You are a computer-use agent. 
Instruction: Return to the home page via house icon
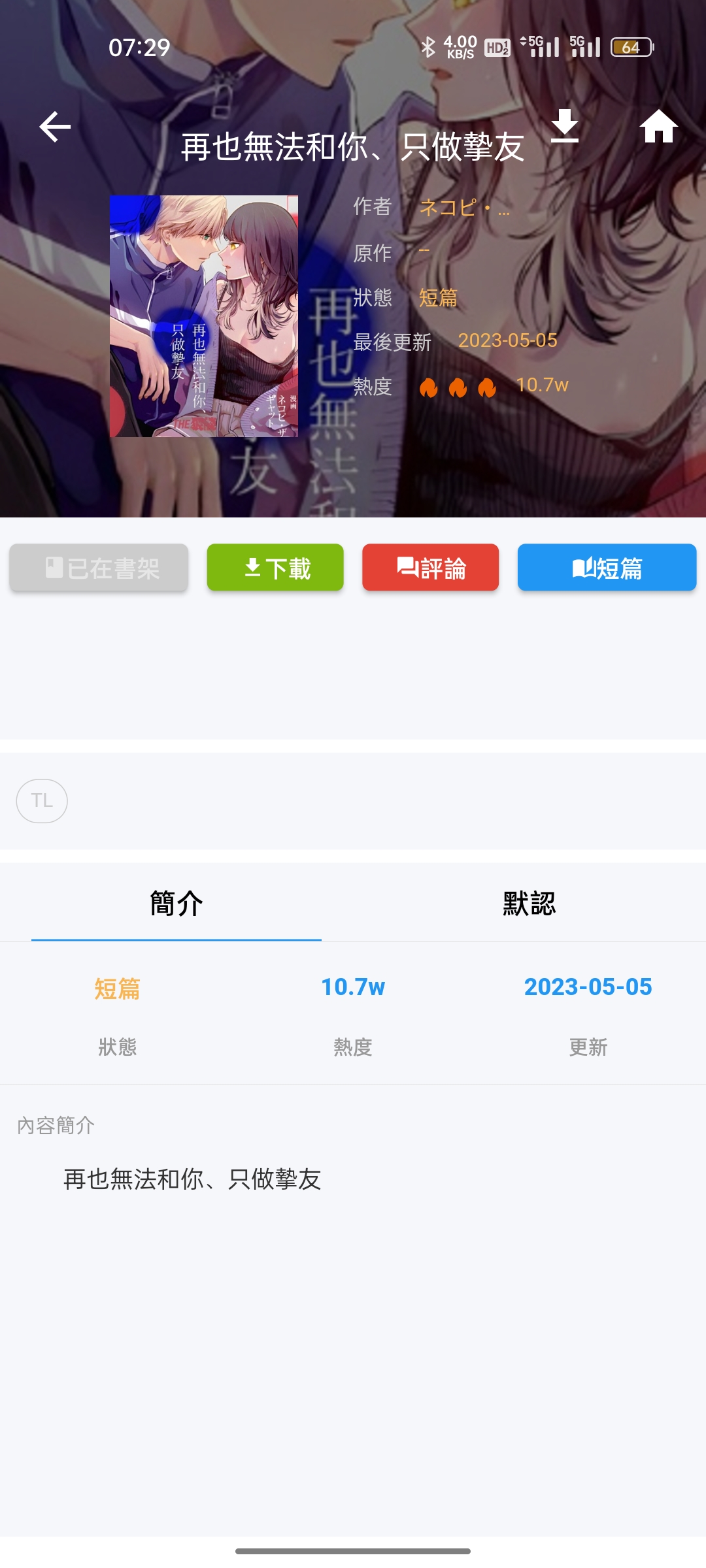pos(658,126)
